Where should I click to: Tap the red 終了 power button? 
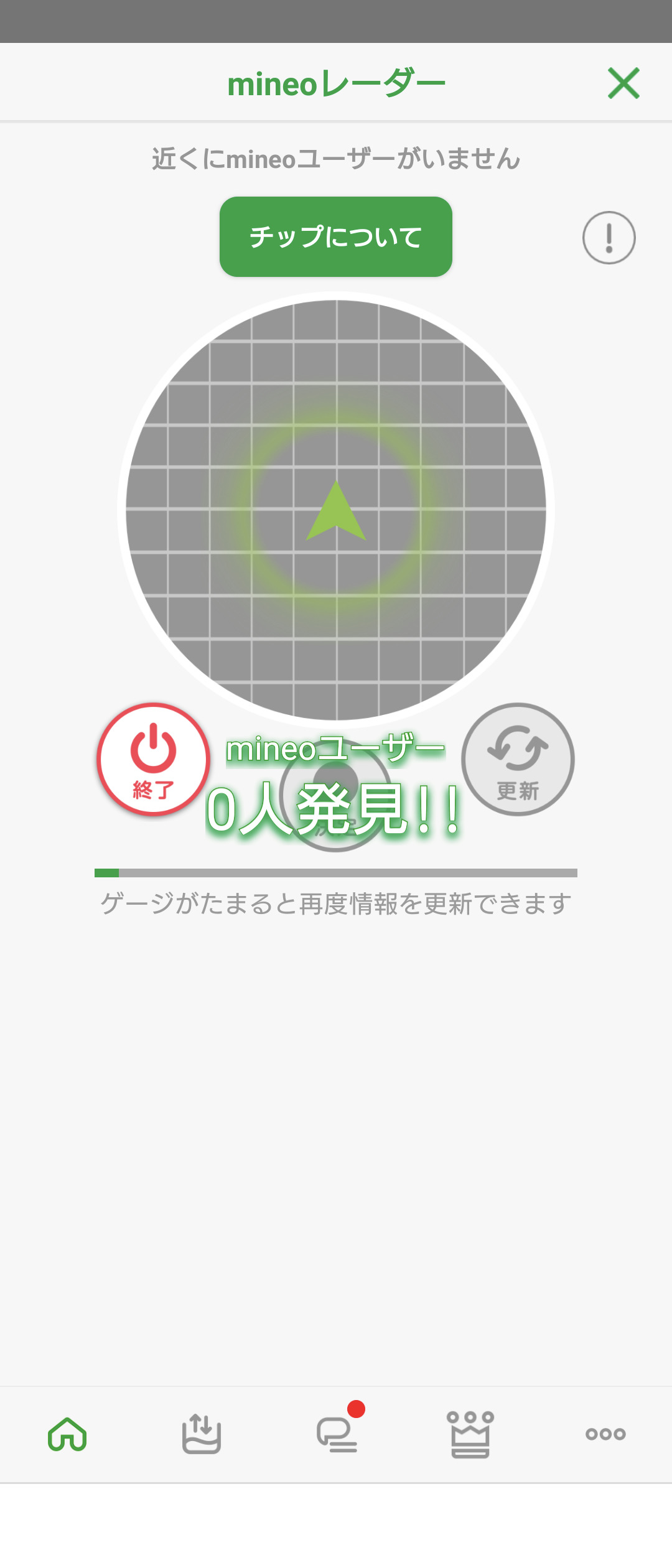coord(153,759)
